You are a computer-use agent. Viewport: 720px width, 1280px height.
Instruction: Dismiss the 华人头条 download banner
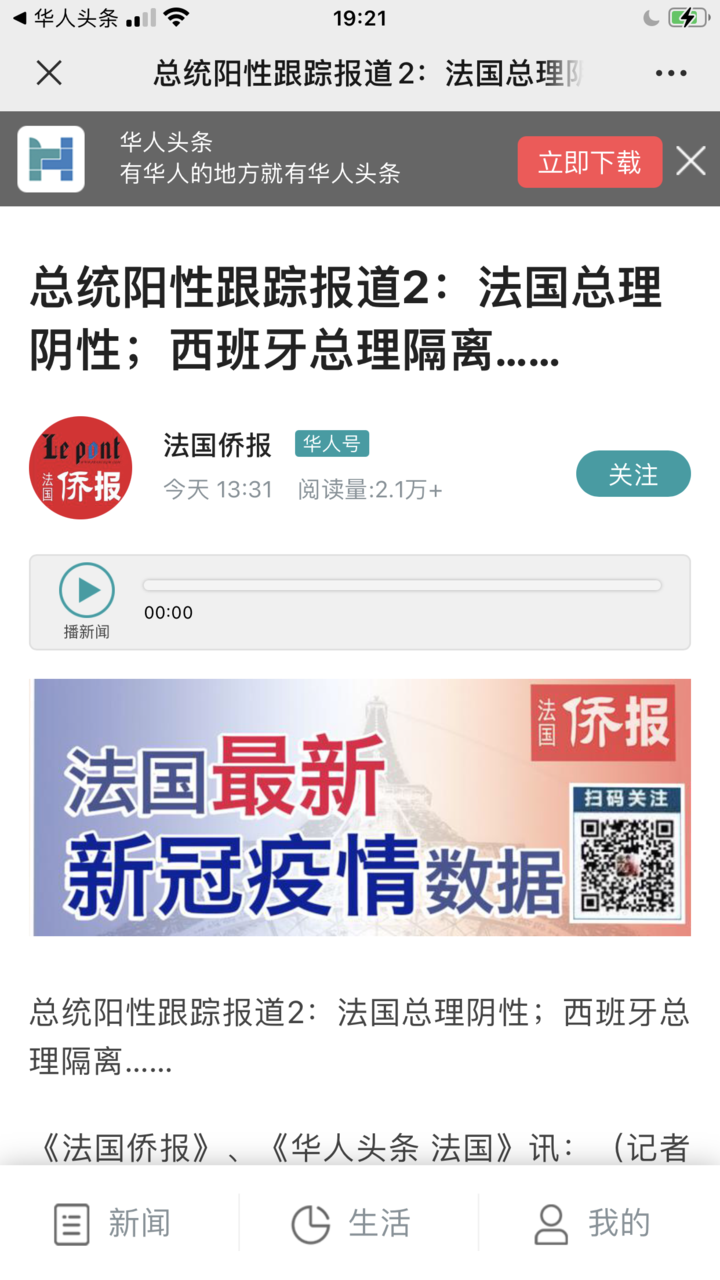point(690,161)
